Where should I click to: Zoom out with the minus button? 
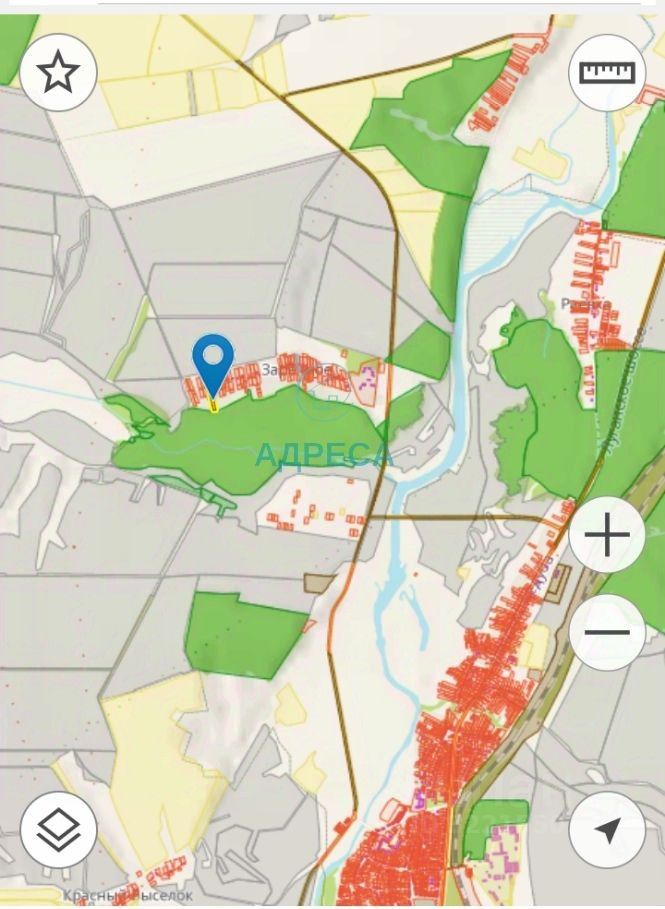[607, 632]
